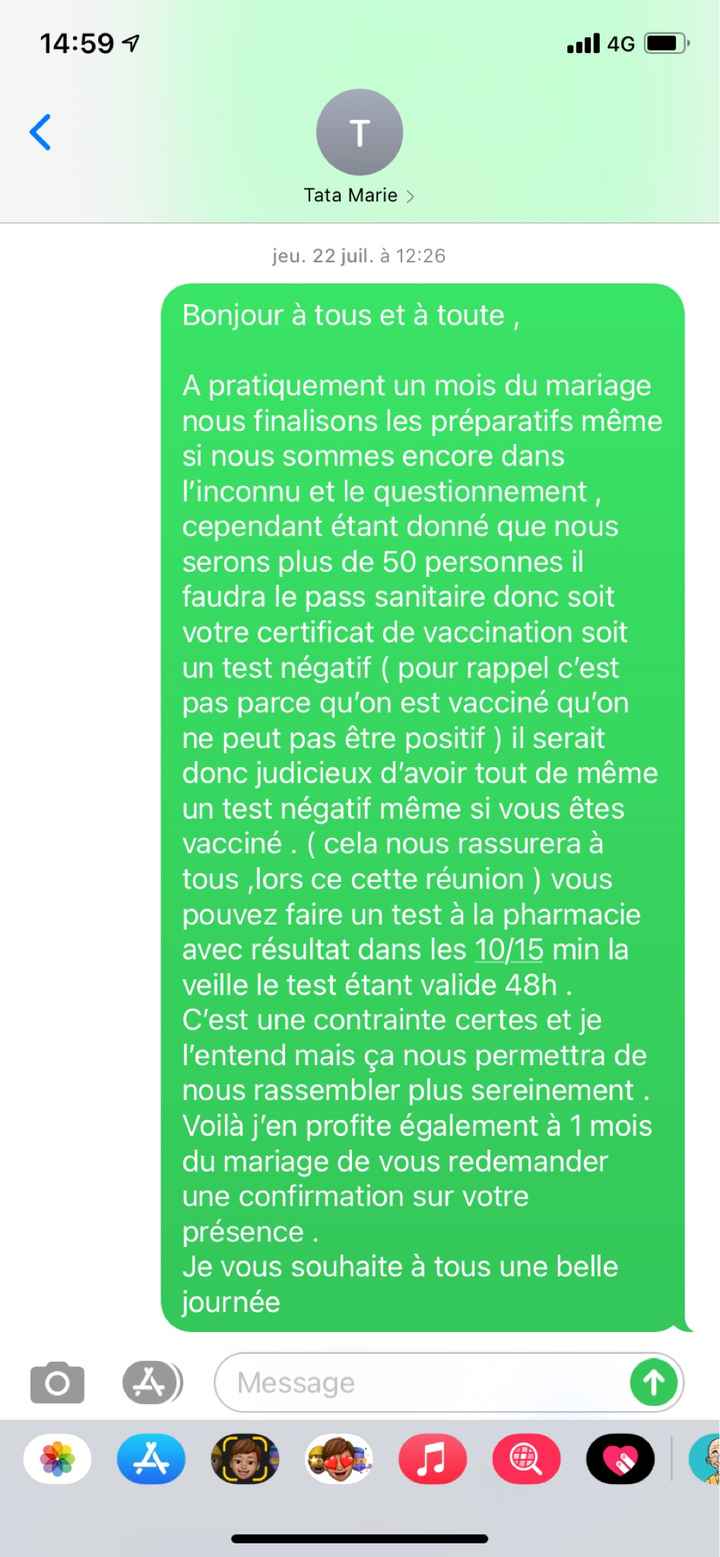The width and height of the screenshot is (720, 1557).
Task: Open the App Store iMessage app
Action: pyautogui.click(x=151, y=1459)
